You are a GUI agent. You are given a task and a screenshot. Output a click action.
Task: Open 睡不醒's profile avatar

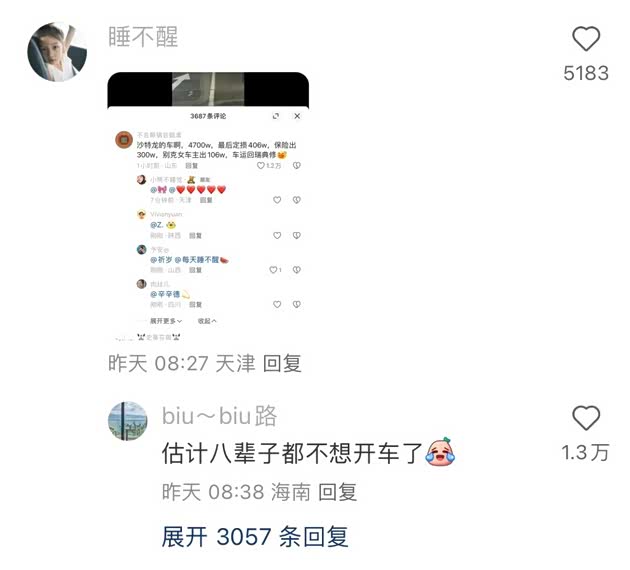point(56,52)
